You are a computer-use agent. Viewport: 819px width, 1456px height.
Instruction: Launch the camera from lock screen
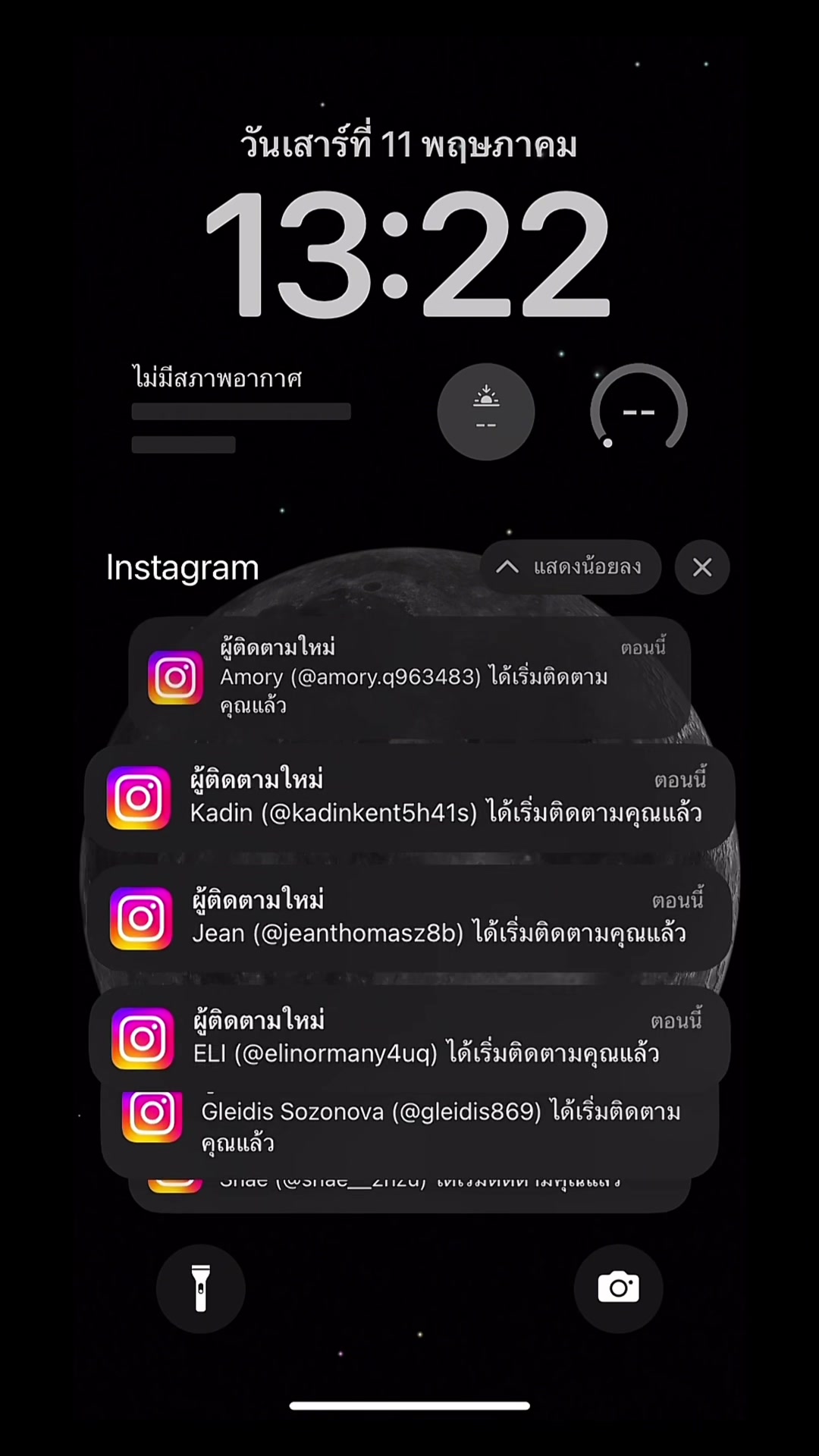[618, 1288]
